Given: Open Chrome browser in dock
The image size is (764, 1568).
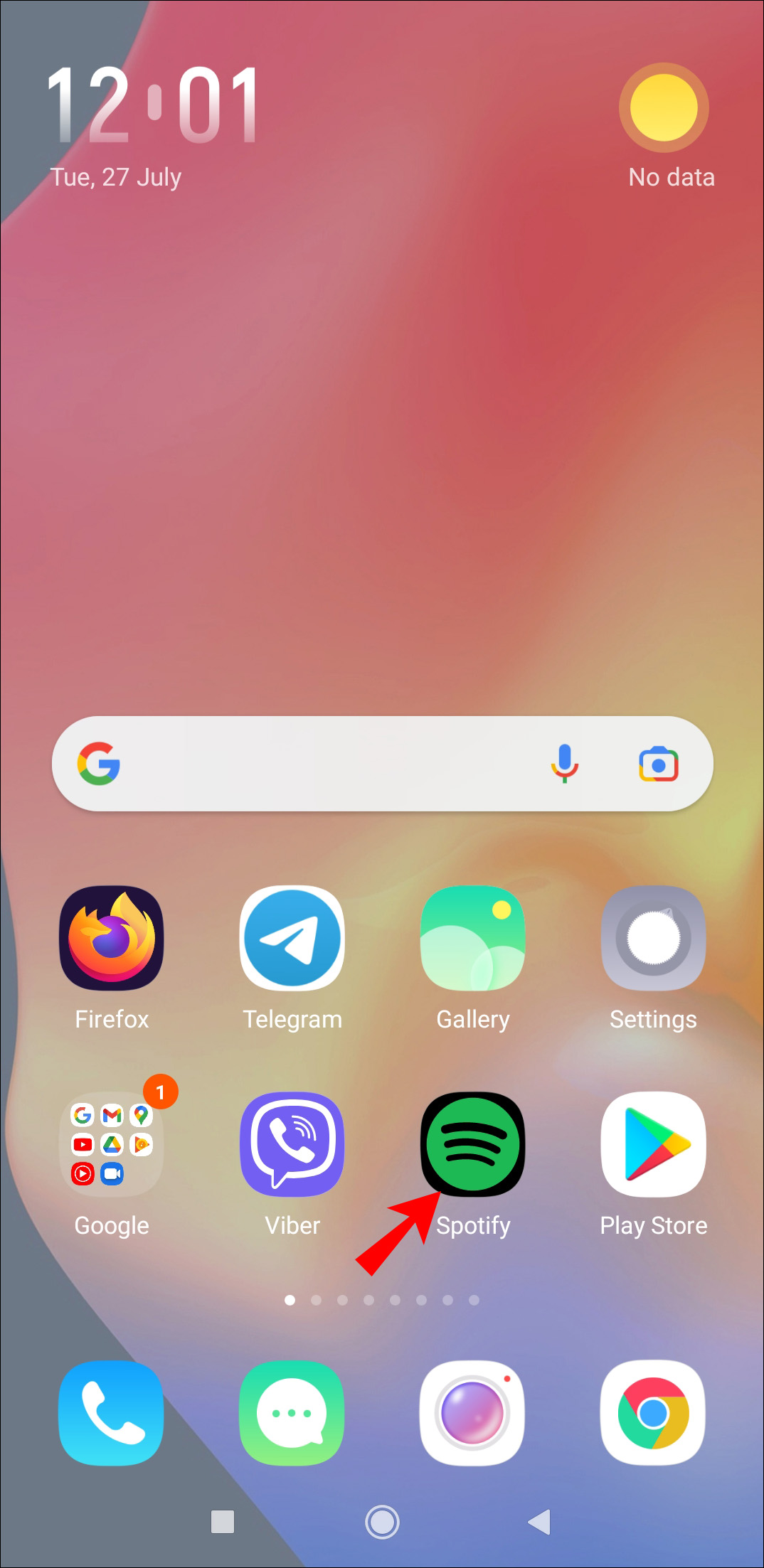Looking at the screenshot, I should point(653,1413).
